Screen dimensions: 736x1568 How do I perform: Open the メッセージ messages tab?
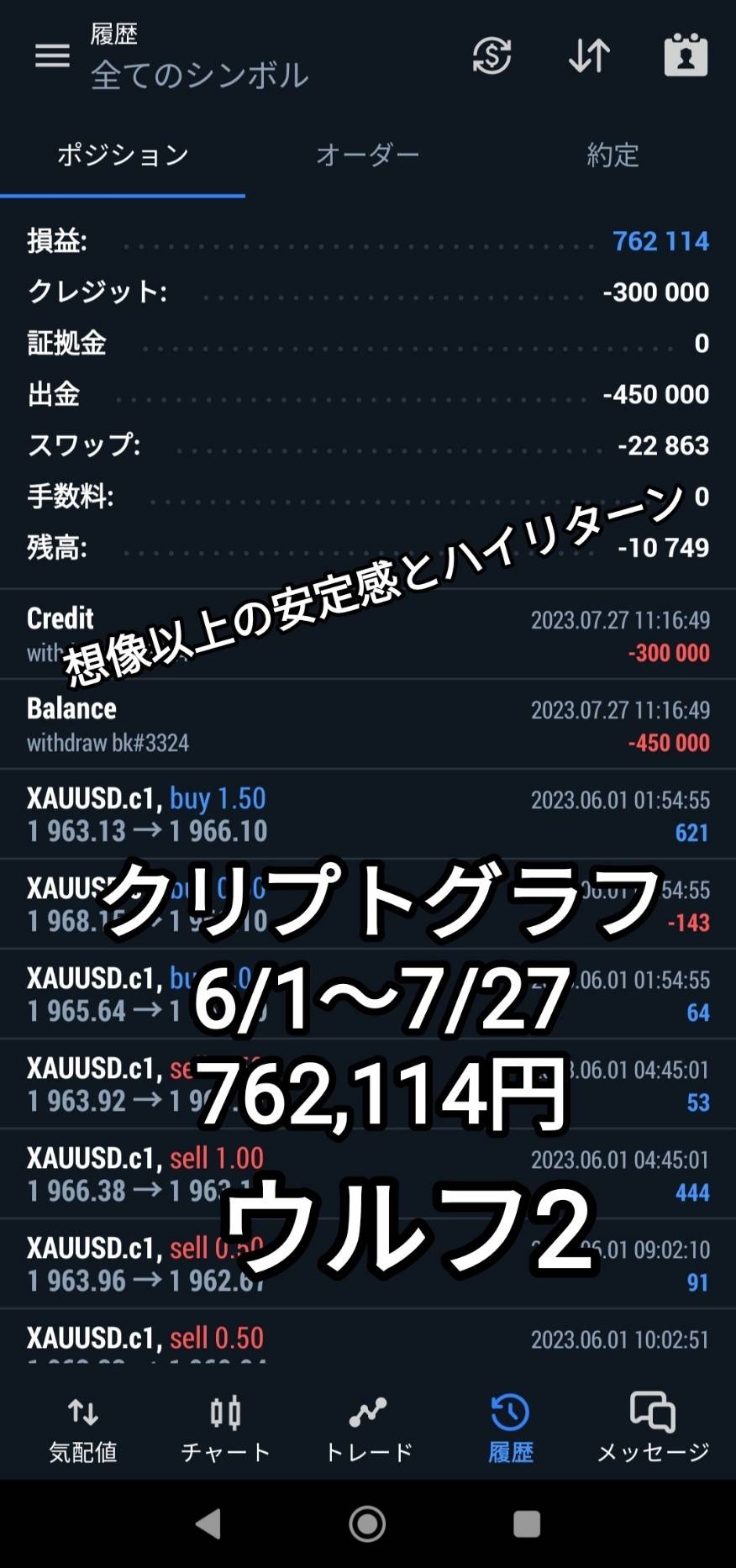pyautogui.click(x=653, y=1429)
